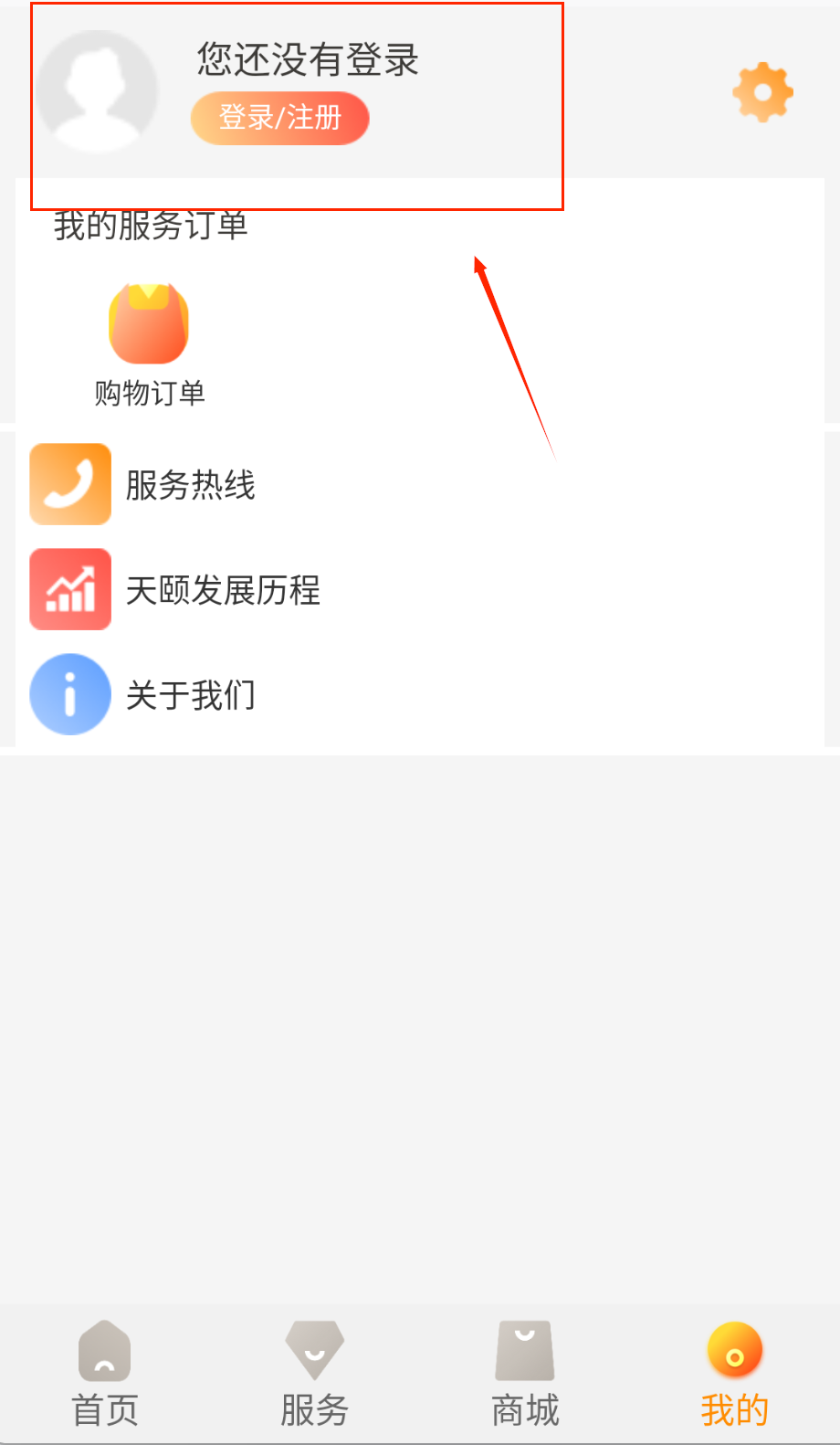Select the 我的 tab

point(734,1374)
